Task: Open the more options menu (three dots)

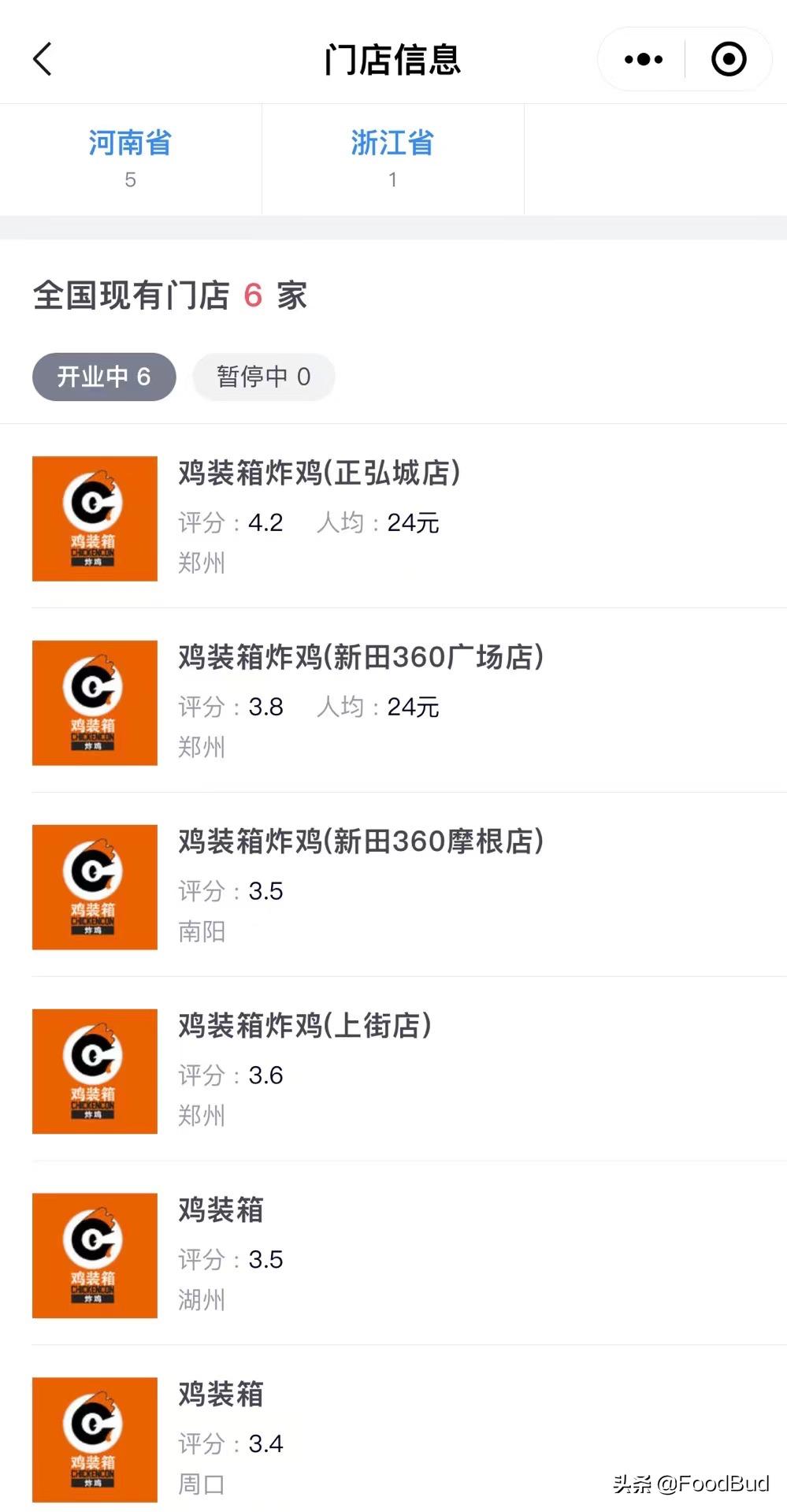Action: [x=642, y=59]
